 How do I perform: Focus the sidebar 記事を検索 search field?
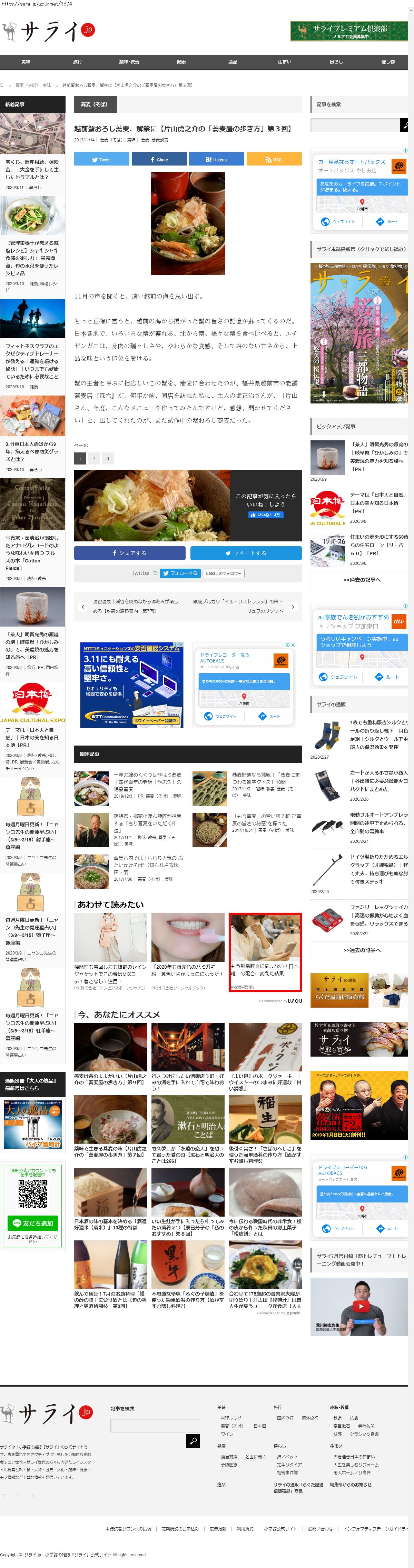click(355, 126)
